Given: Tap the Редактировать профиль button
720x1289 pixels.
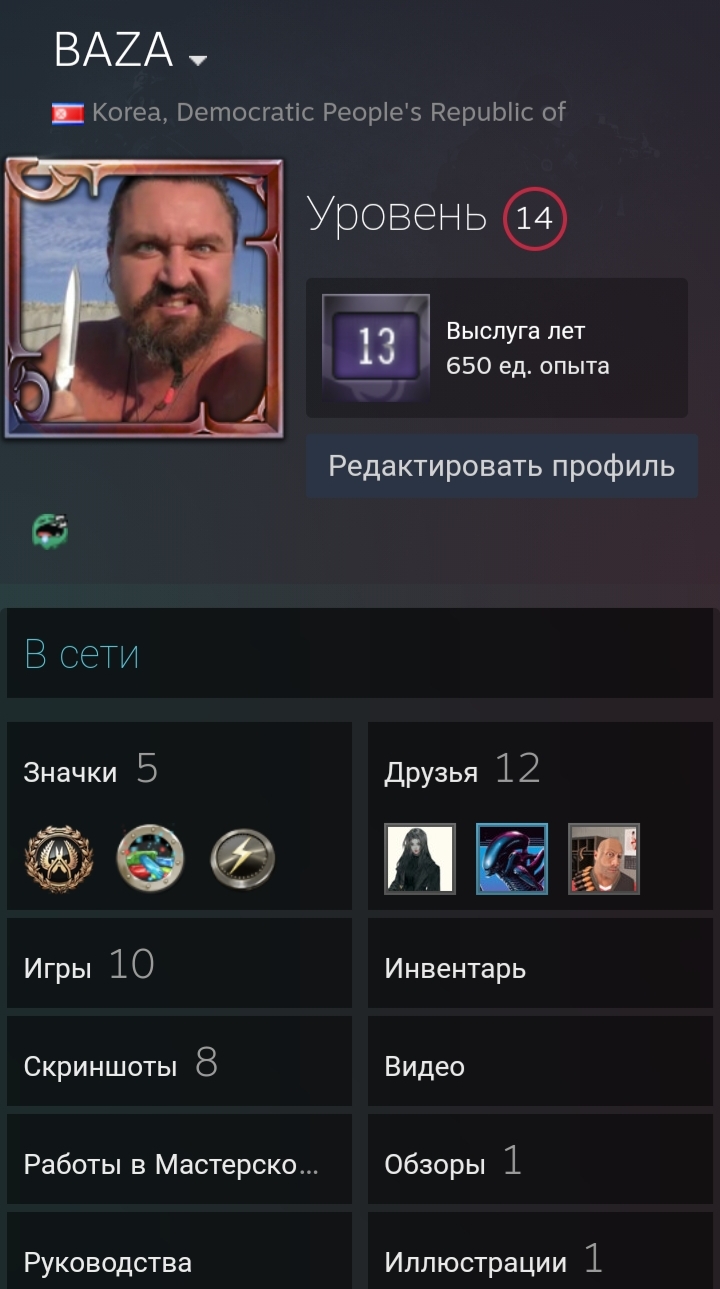Looking at the screenshot, I should [502, 466].
